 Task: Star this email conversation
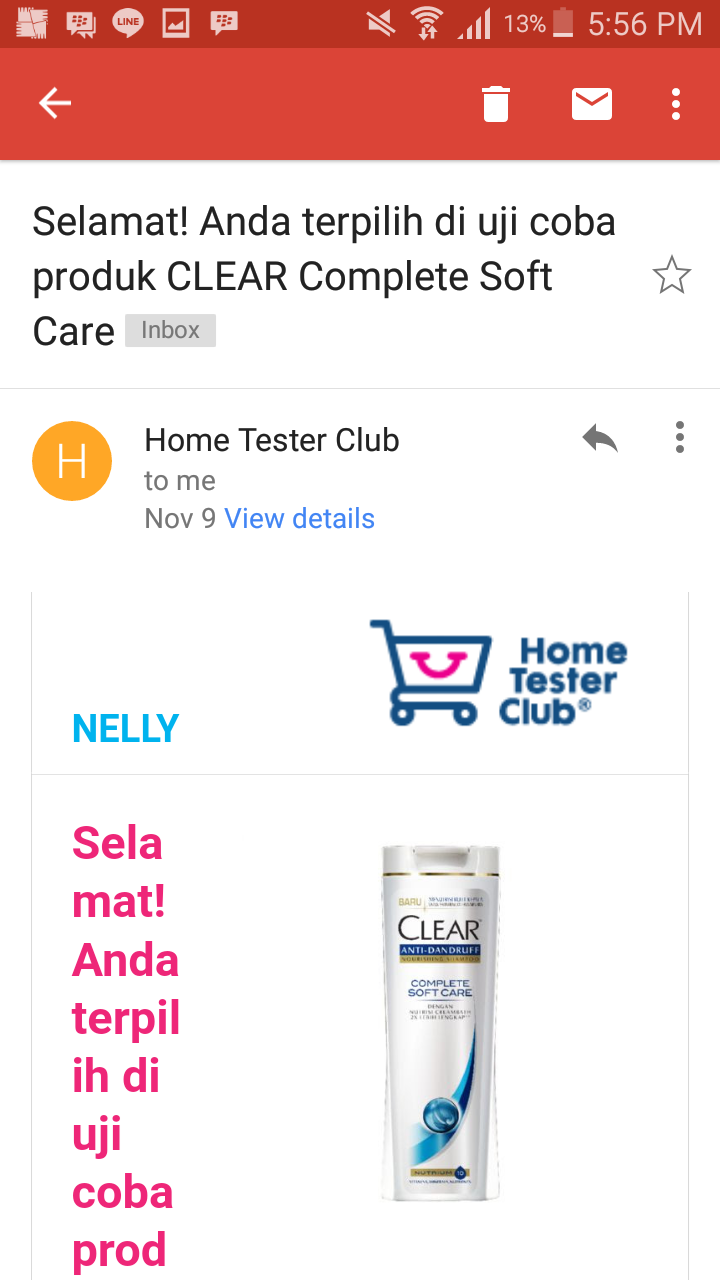tap(671, 276)
